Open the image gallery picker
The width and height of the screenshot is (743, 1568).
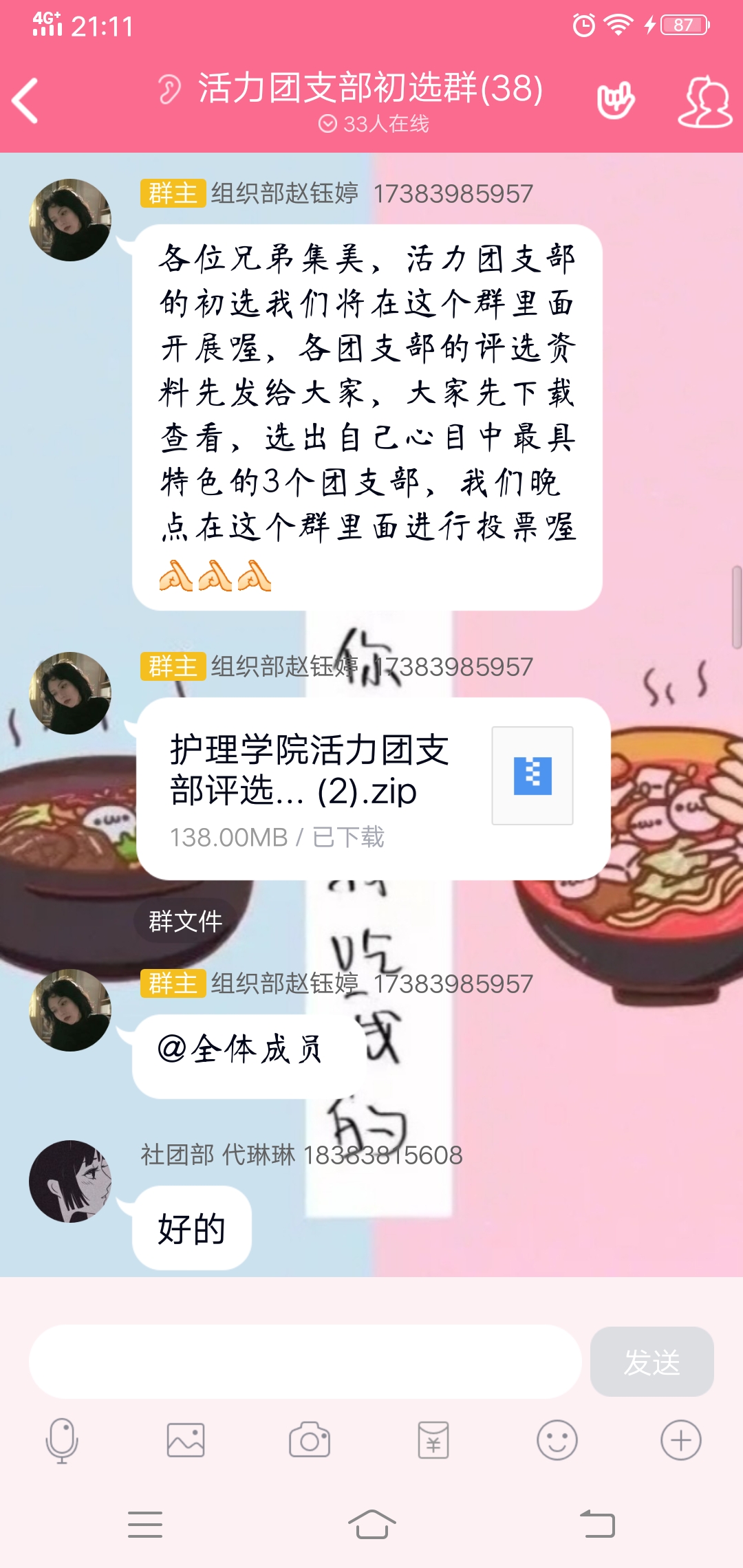click(x=186, y=1440)
